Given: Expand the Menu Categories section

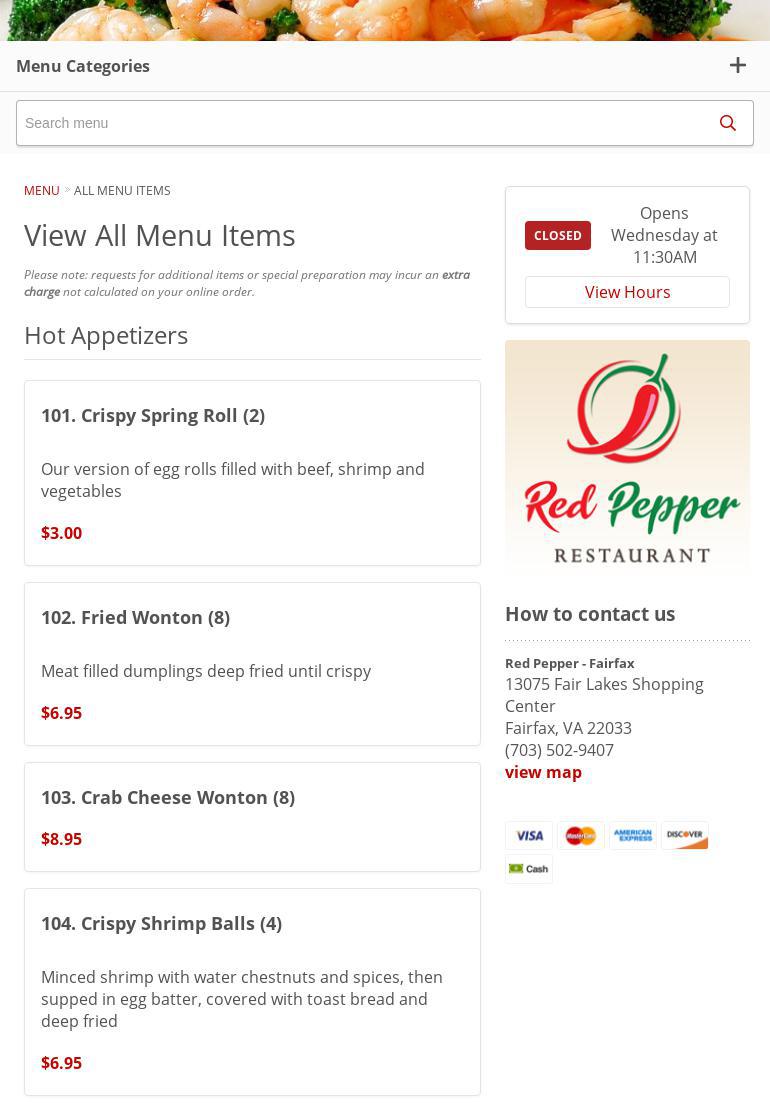Looking at the screenshot, I should tap(737, 66).
